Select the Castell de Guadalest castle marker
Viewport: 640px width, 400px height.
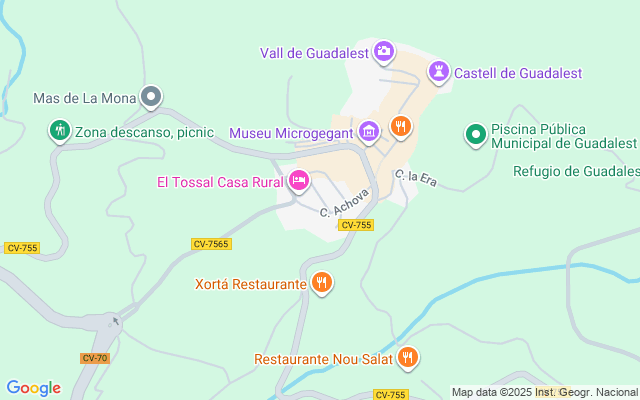click(438, 72)
